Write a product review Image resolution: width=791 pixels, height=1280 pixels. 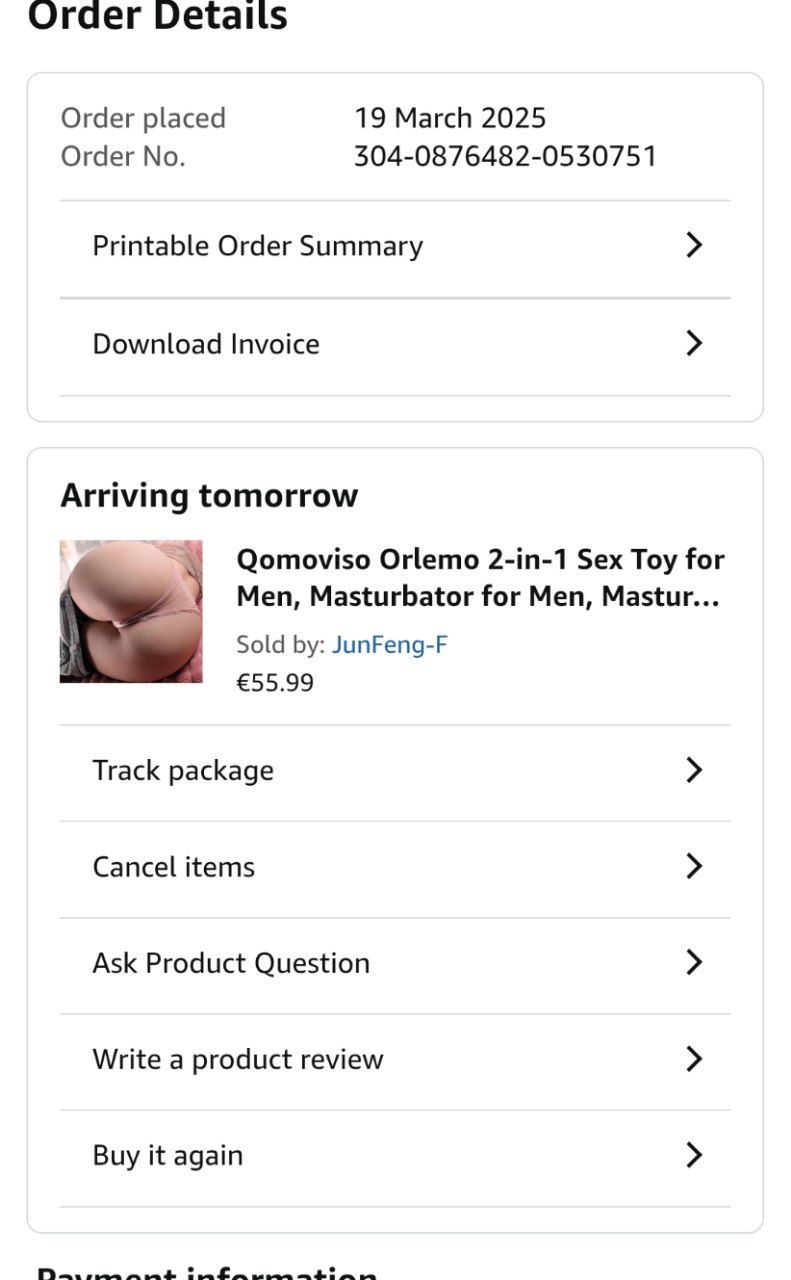pyautogui.click(x=395, y=1060)
